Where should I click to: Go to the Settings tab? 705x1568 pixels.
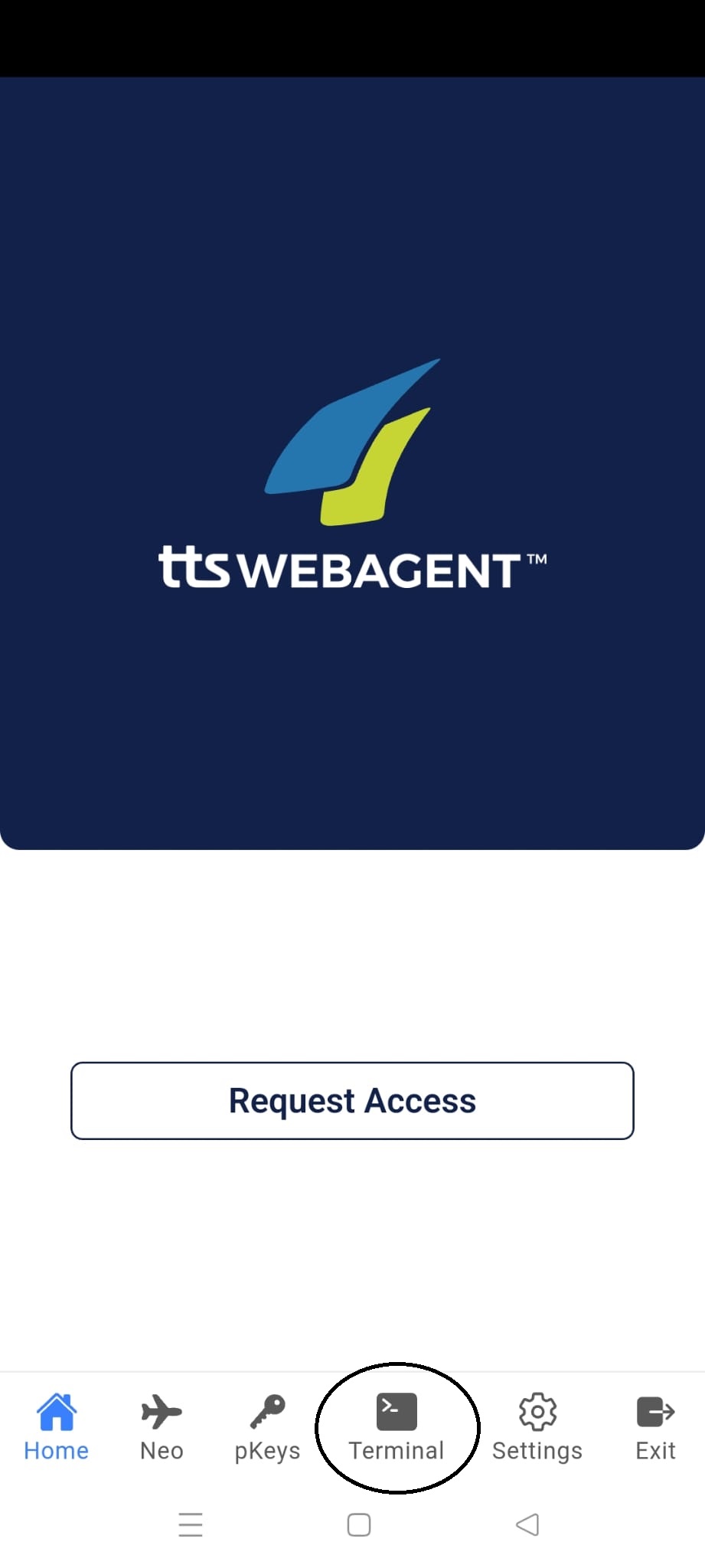(x=537, y=1427)
